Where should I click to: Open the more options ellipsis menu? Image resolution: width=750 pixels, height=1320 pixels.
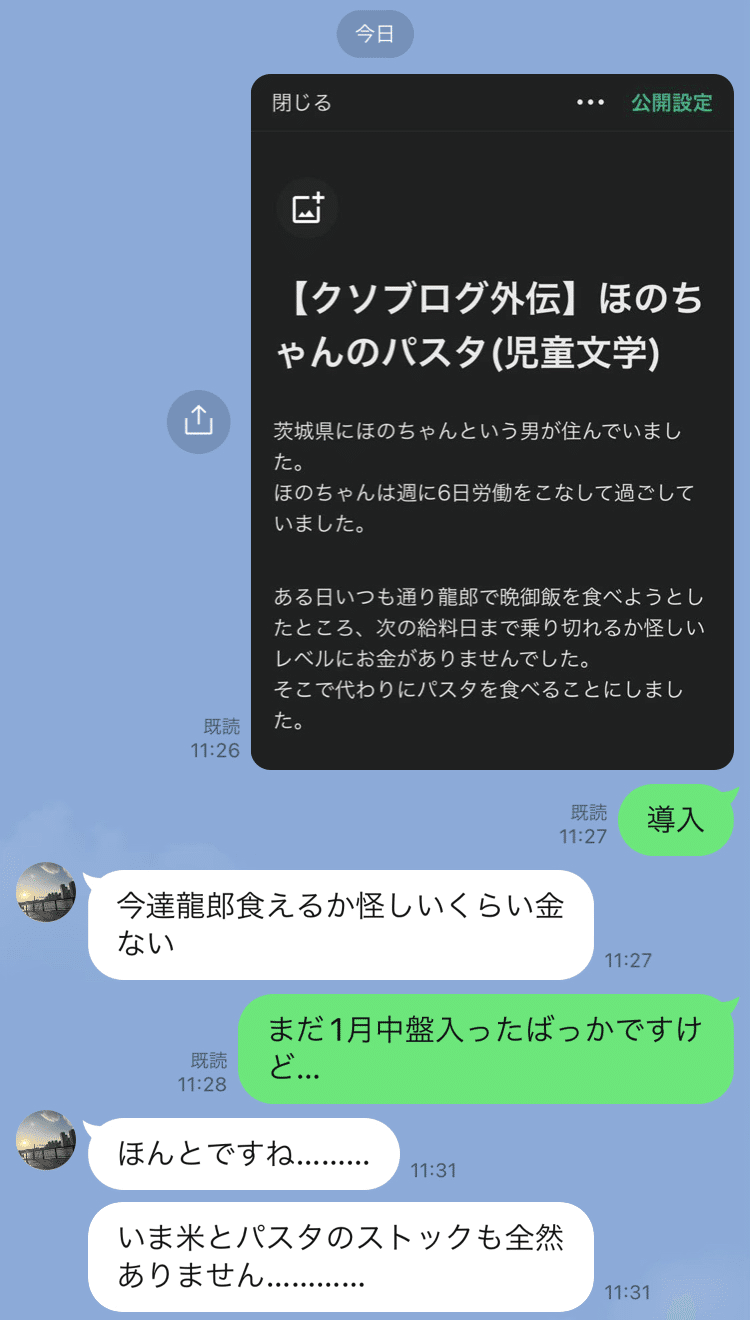[x=592, y=101]
